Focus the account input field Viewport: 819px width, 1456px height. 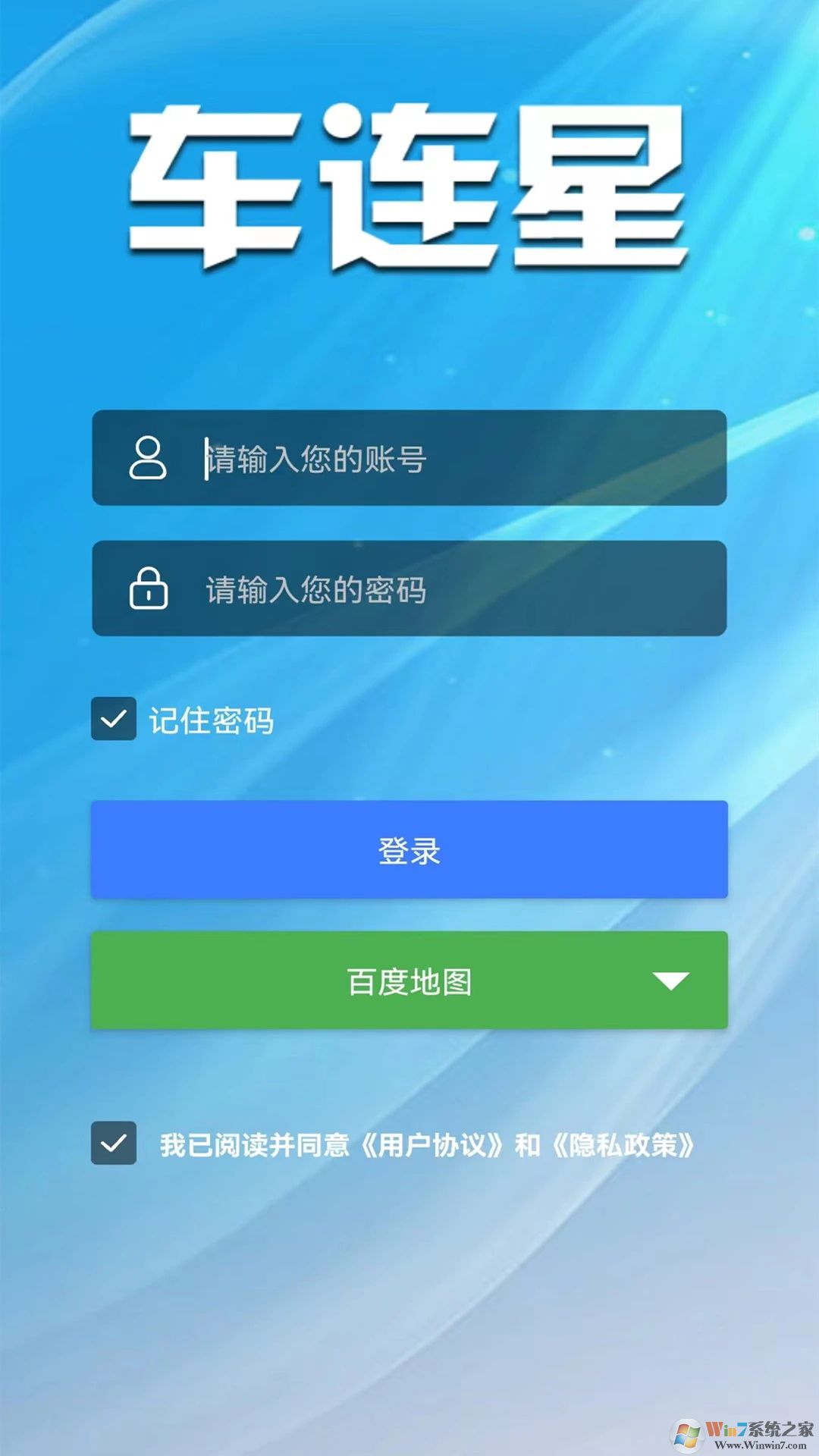(455, 459)
